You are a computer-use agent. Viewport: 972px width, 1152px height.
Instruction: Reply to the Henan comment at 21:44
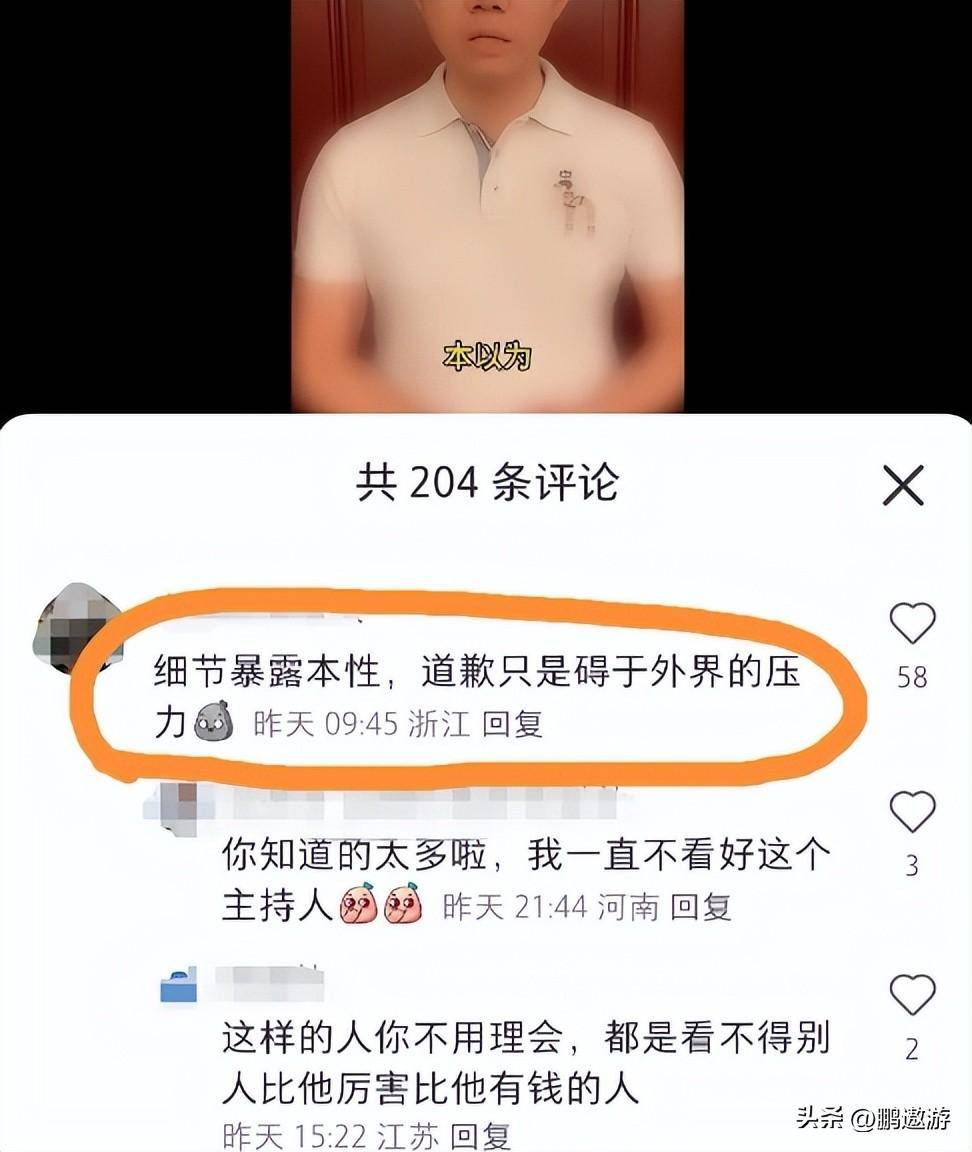click(x=700, y=907)
